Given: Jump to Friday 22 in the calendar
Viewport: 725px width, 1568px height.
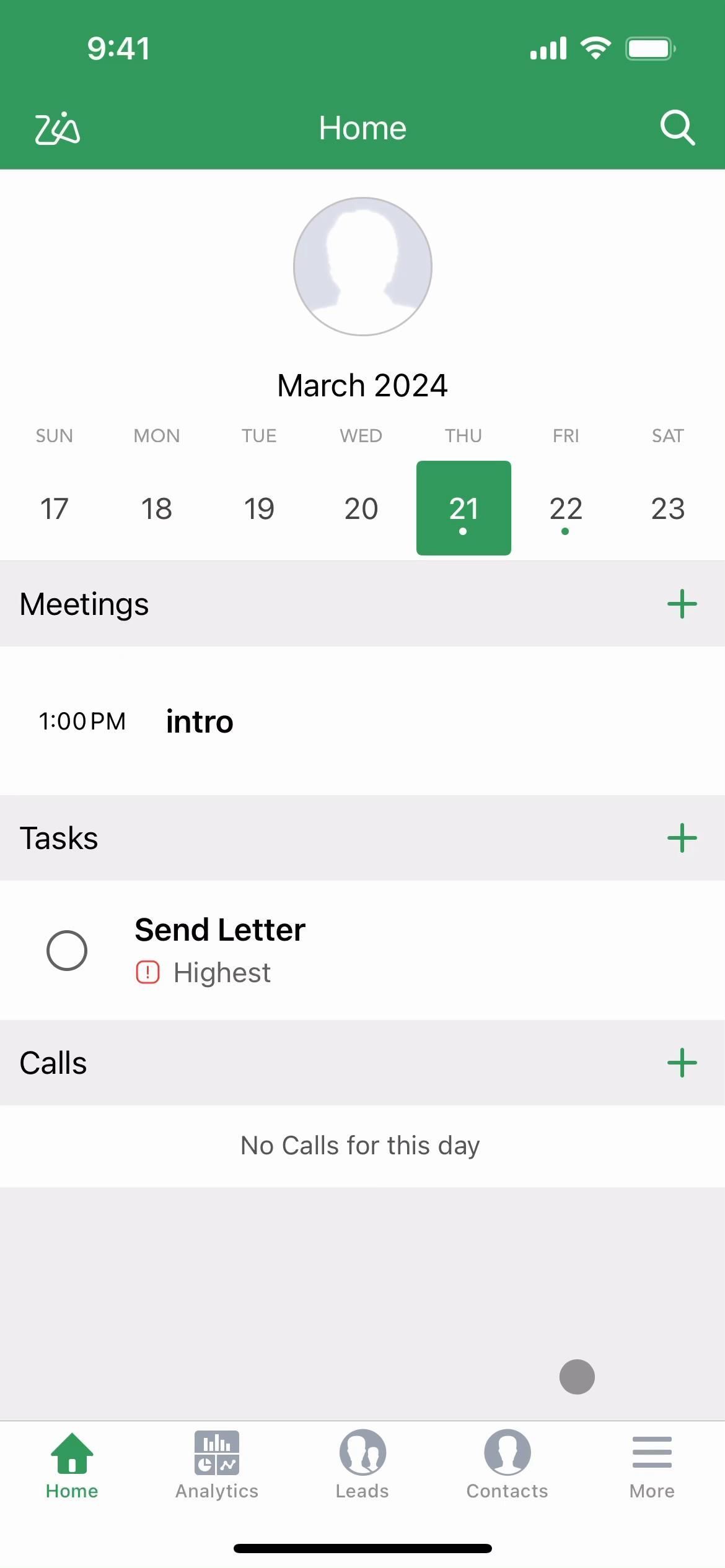Looking at the screenshot, I should pyautogui.click(x=566, y=508).
